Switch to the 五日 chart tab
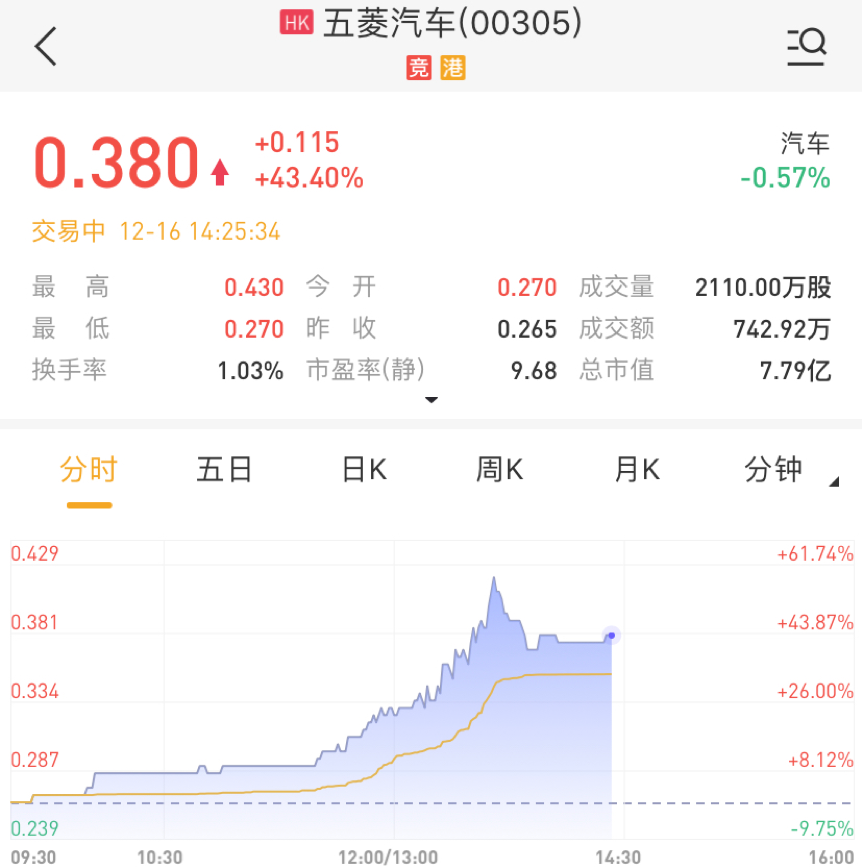This screenshot has height=868, width=862. click(x=224, y=469)
